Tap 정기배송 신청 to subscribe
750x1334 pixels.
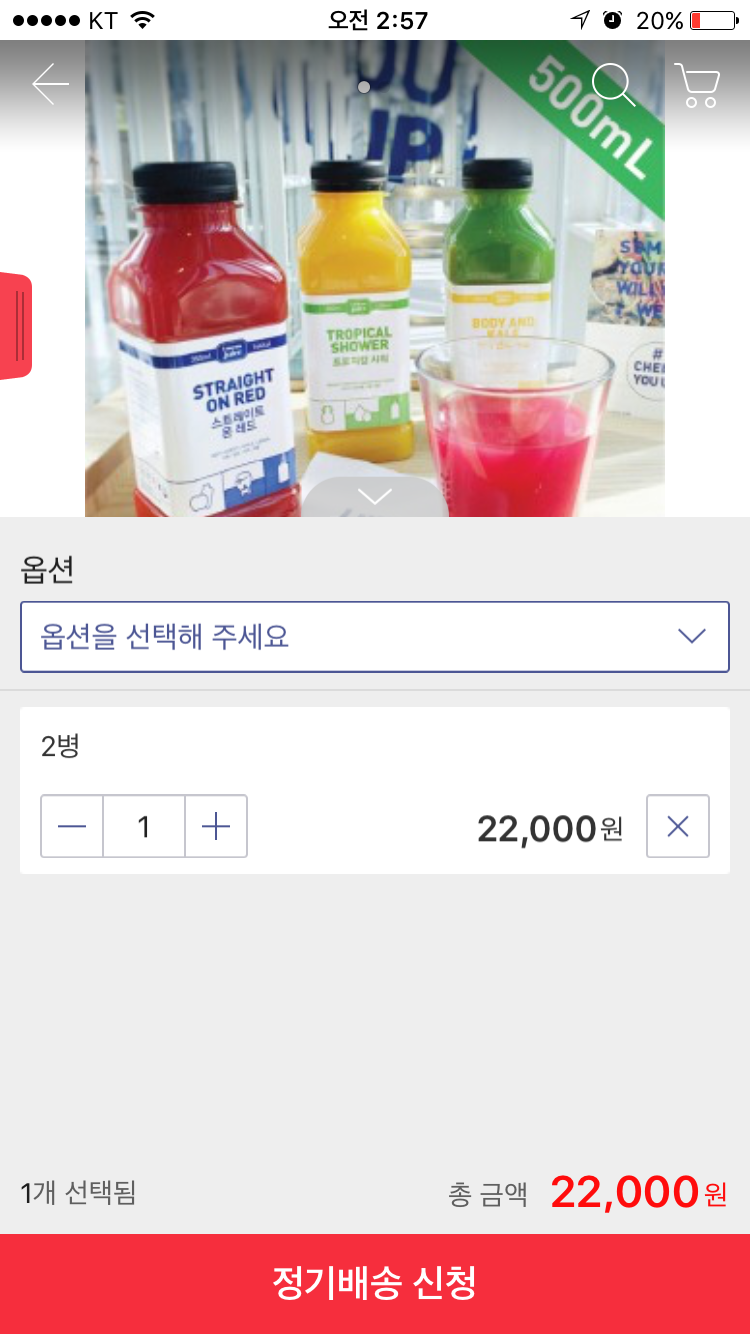coord(375,1283)
